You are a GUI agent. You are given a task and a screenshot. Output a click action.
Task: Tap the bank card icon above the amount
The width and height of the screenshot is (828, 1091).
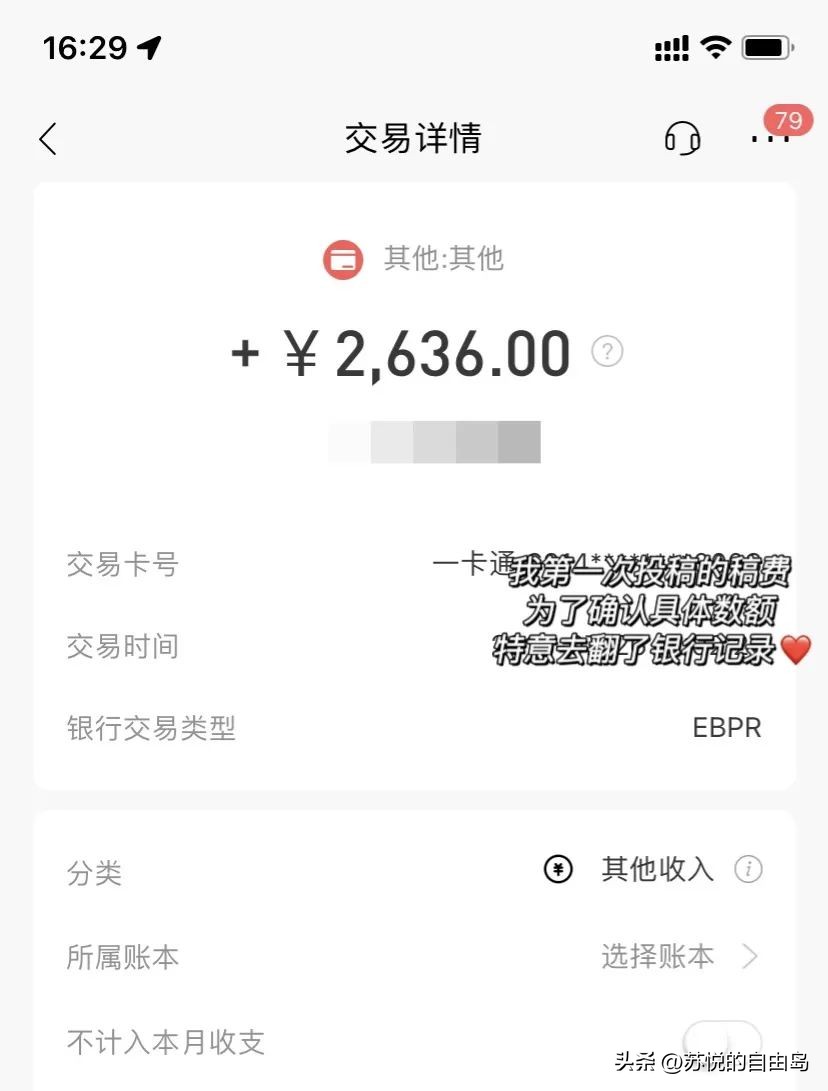pyautogui.click(x=343, y=259)
